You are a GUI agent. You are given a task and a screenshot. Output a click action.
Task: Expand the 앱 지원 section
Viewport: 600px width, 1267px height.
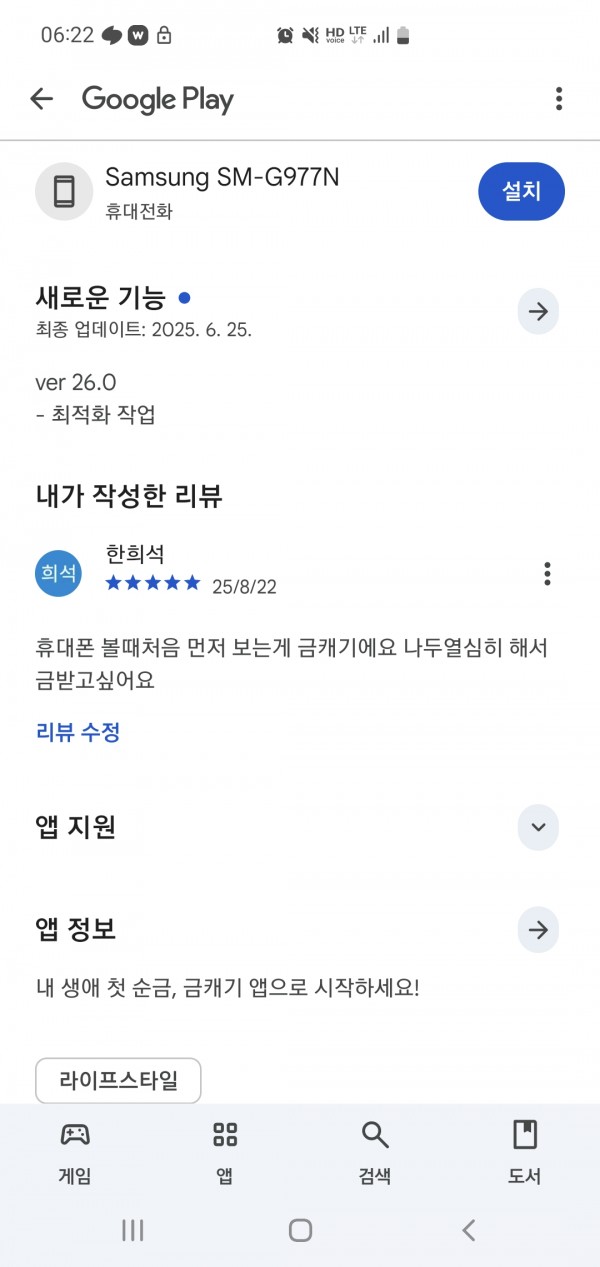(538, 827)
